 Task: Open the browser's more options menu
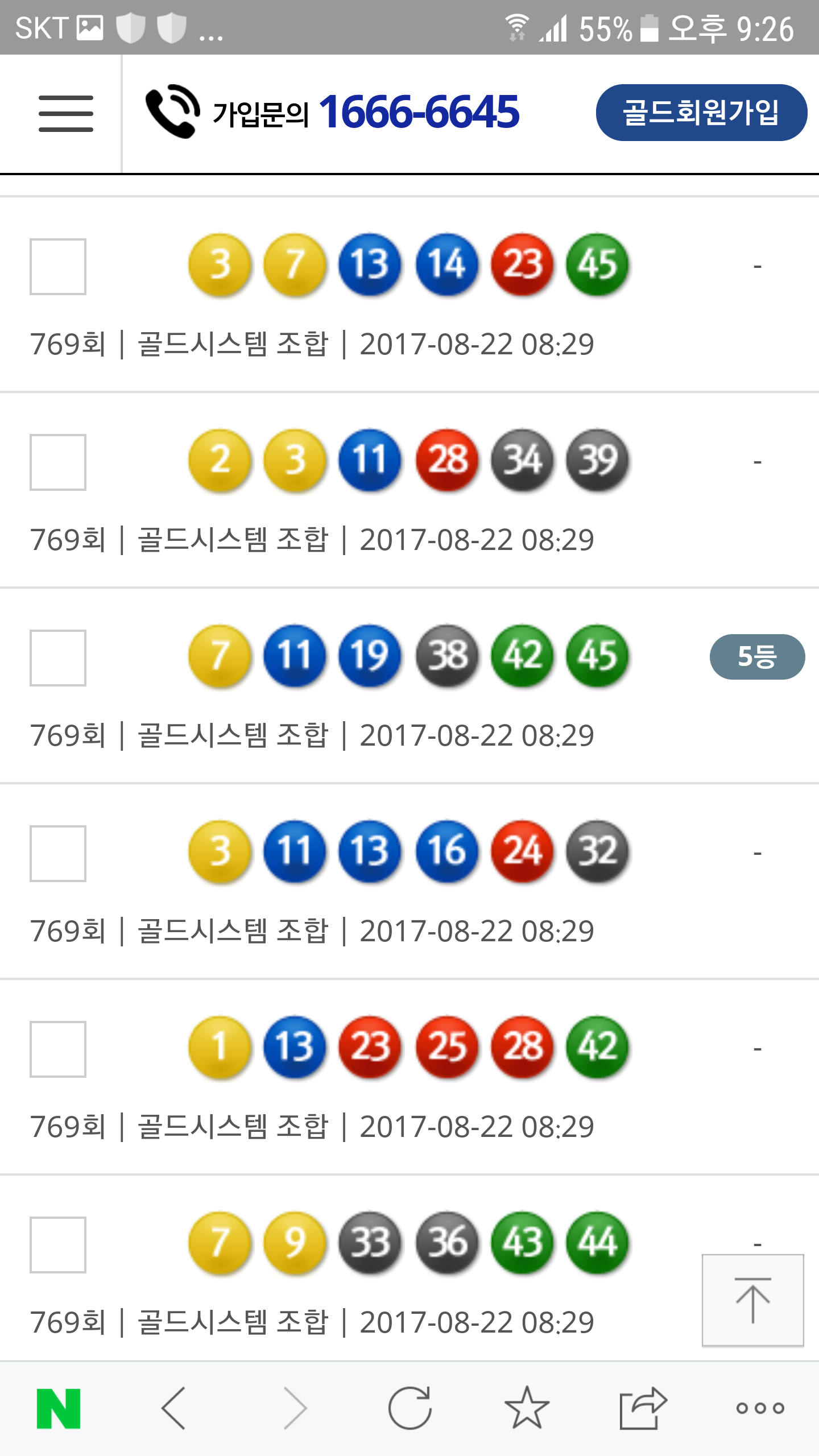760,1408
